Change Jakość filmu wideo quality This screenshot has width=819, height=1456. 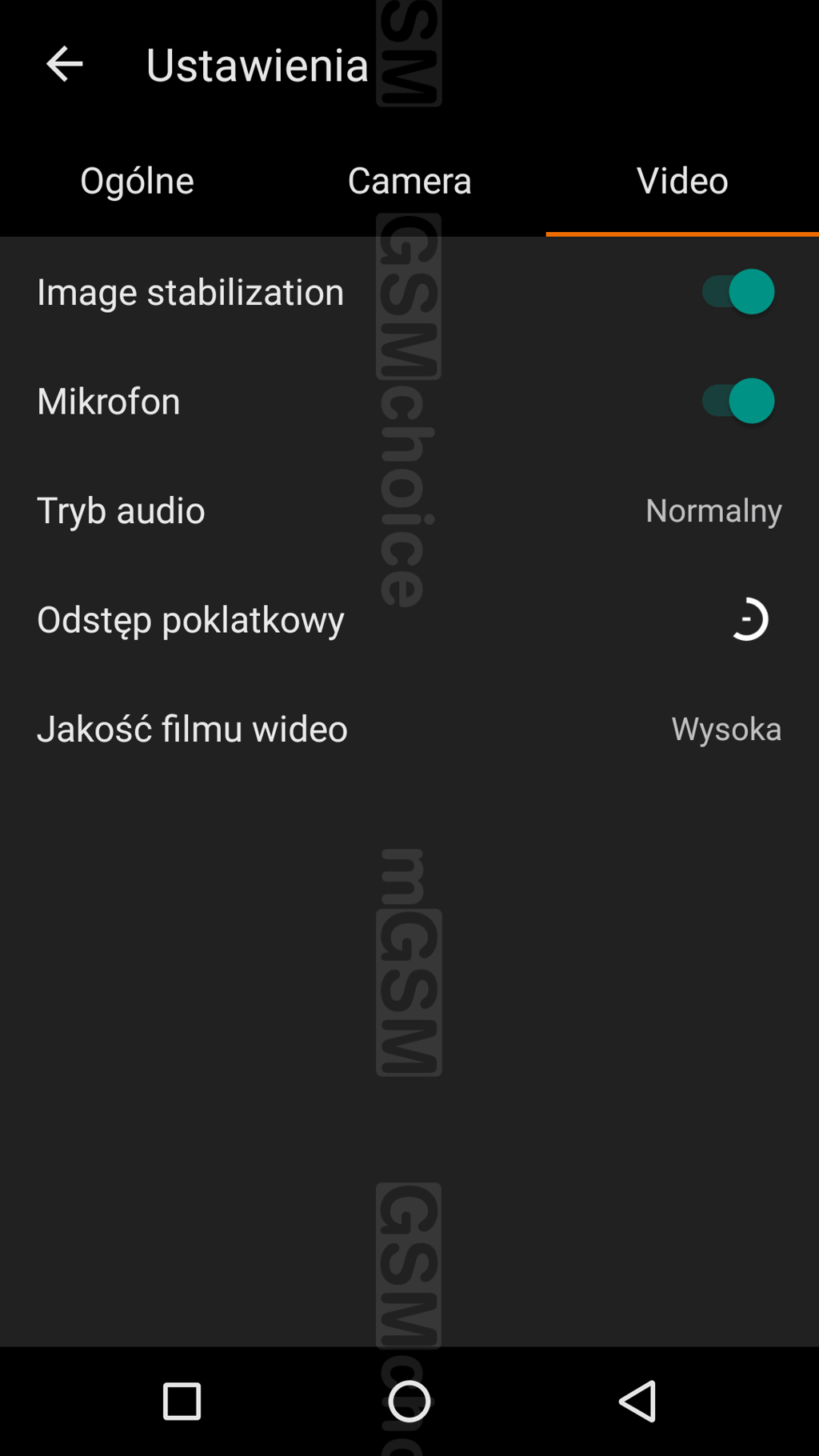409,729
